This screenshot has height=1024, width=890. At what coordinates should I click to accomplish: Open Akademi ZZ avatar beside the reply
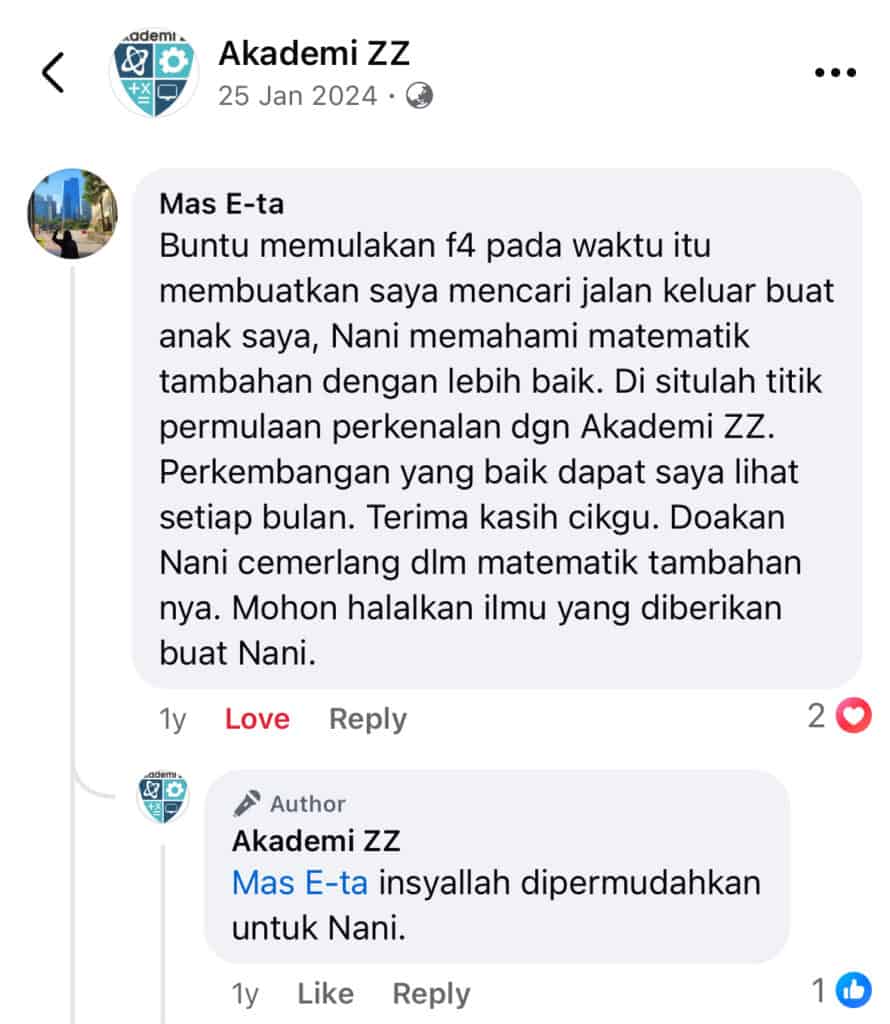(162, 797)
